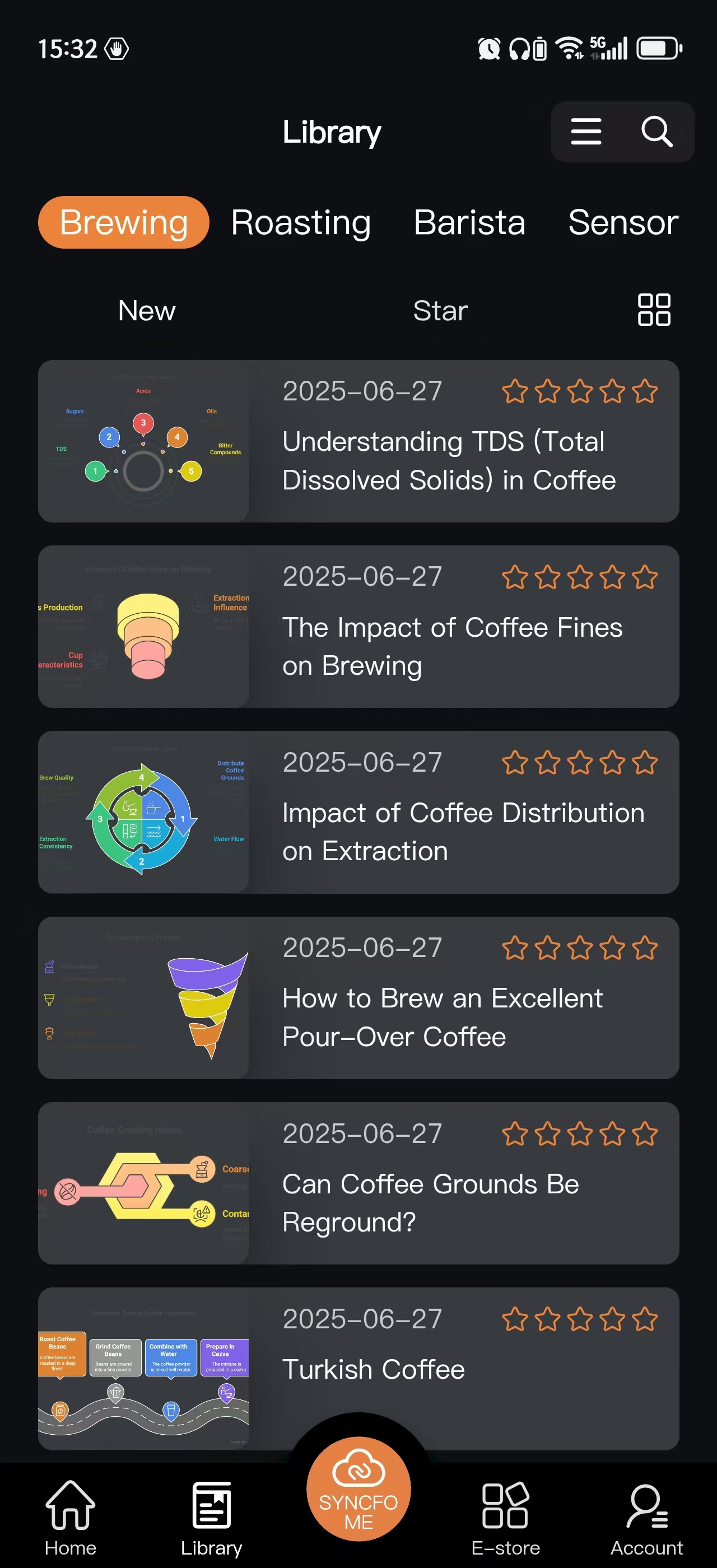Image resolution: width=717 pixels, height=1568 pixels.
Task: Switch to grid view layout
Action: (654, 310)
